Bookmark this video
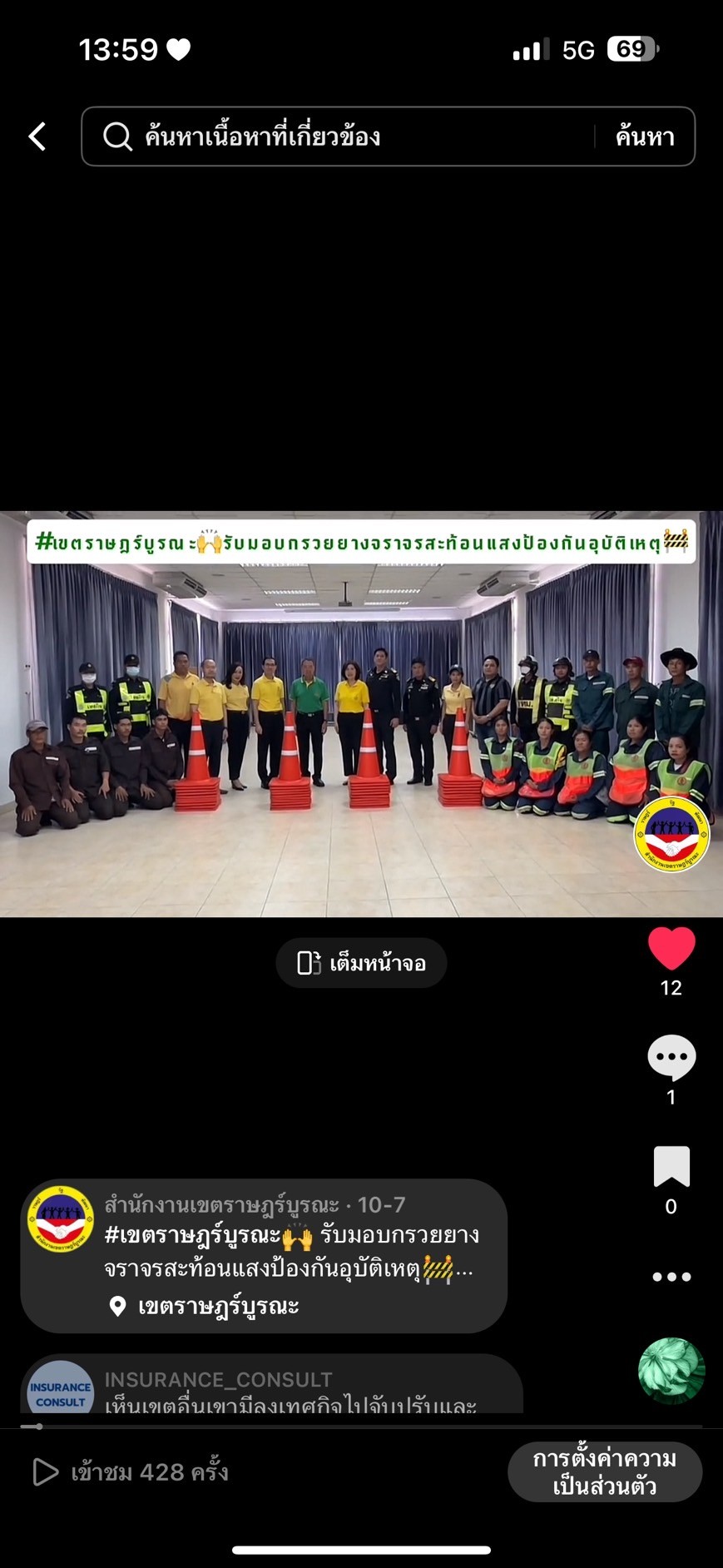723x1568 pixels. point(671,1166)
